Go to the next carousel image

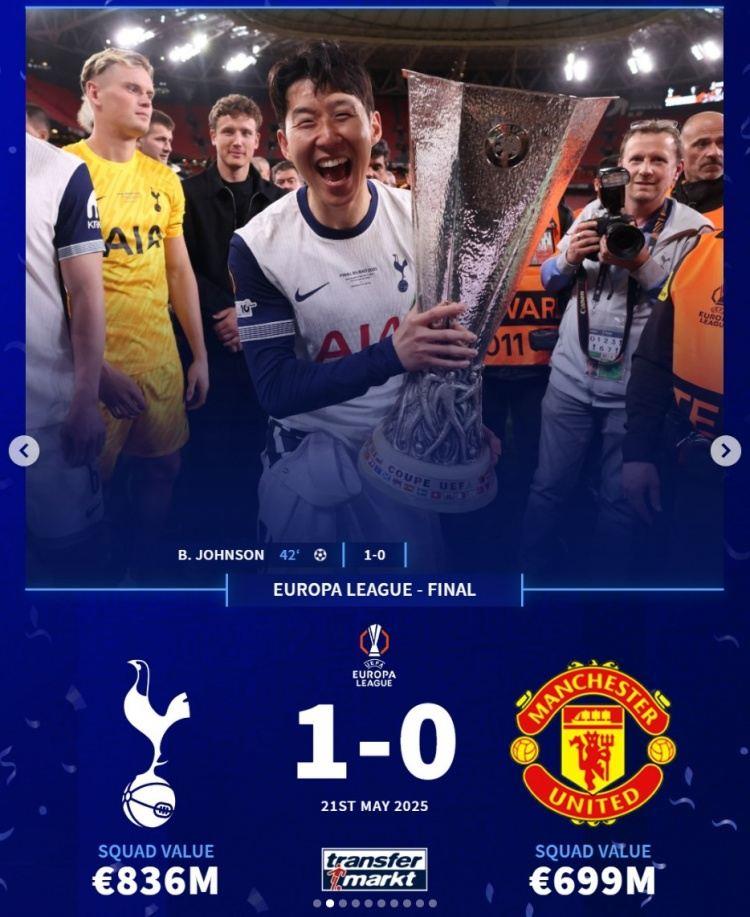click(725, 451)
